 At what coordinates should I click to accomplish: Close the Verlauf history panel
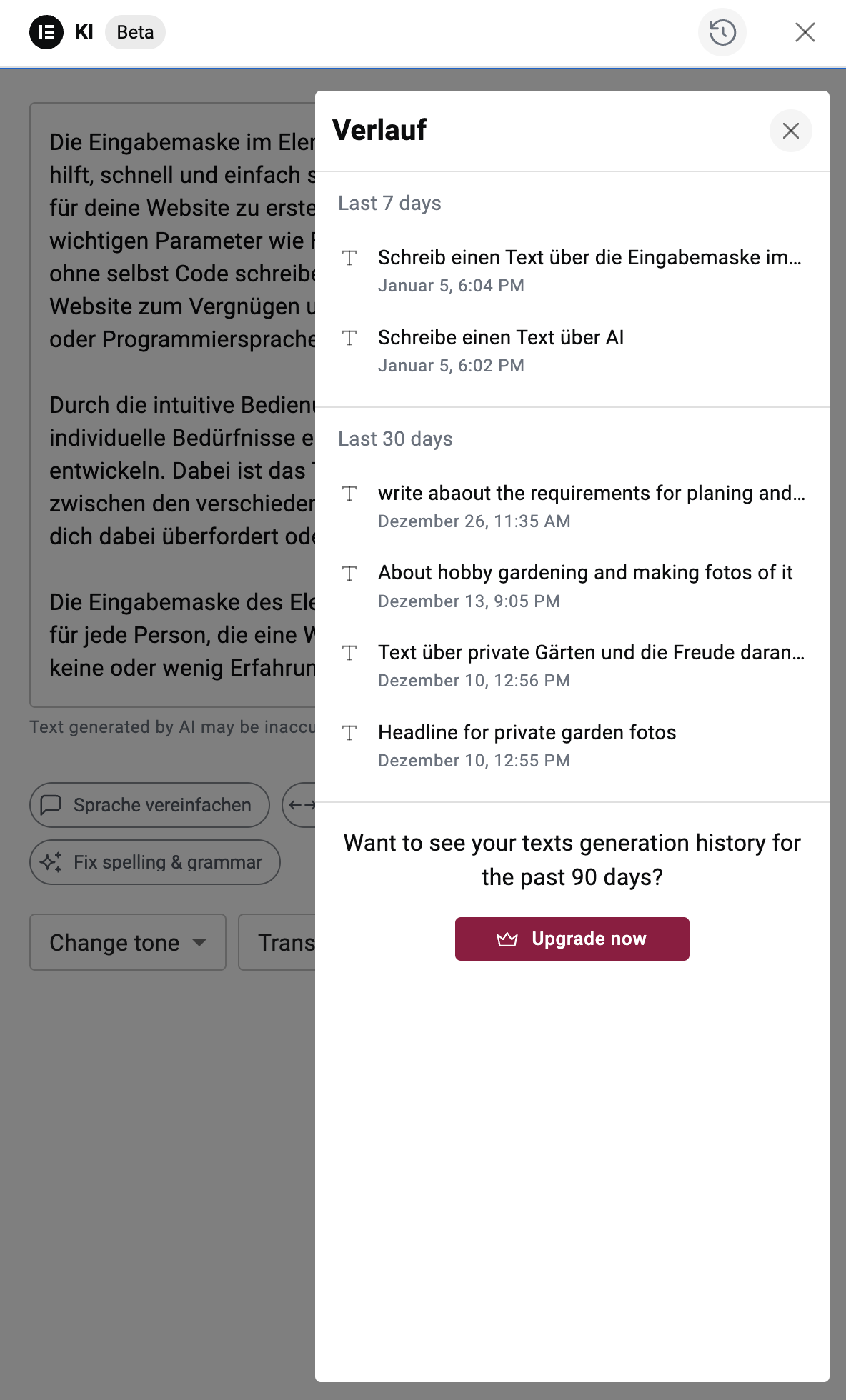[790, 131]
